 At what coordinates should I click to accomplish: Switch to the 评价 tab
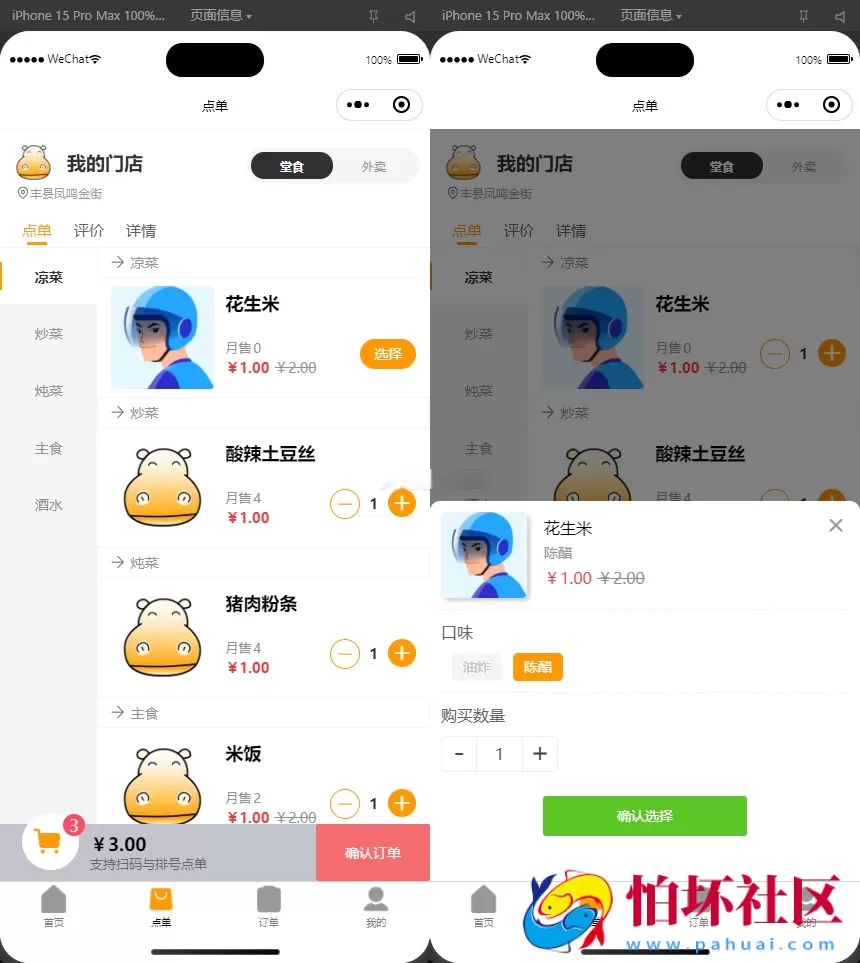pos(88,230)
